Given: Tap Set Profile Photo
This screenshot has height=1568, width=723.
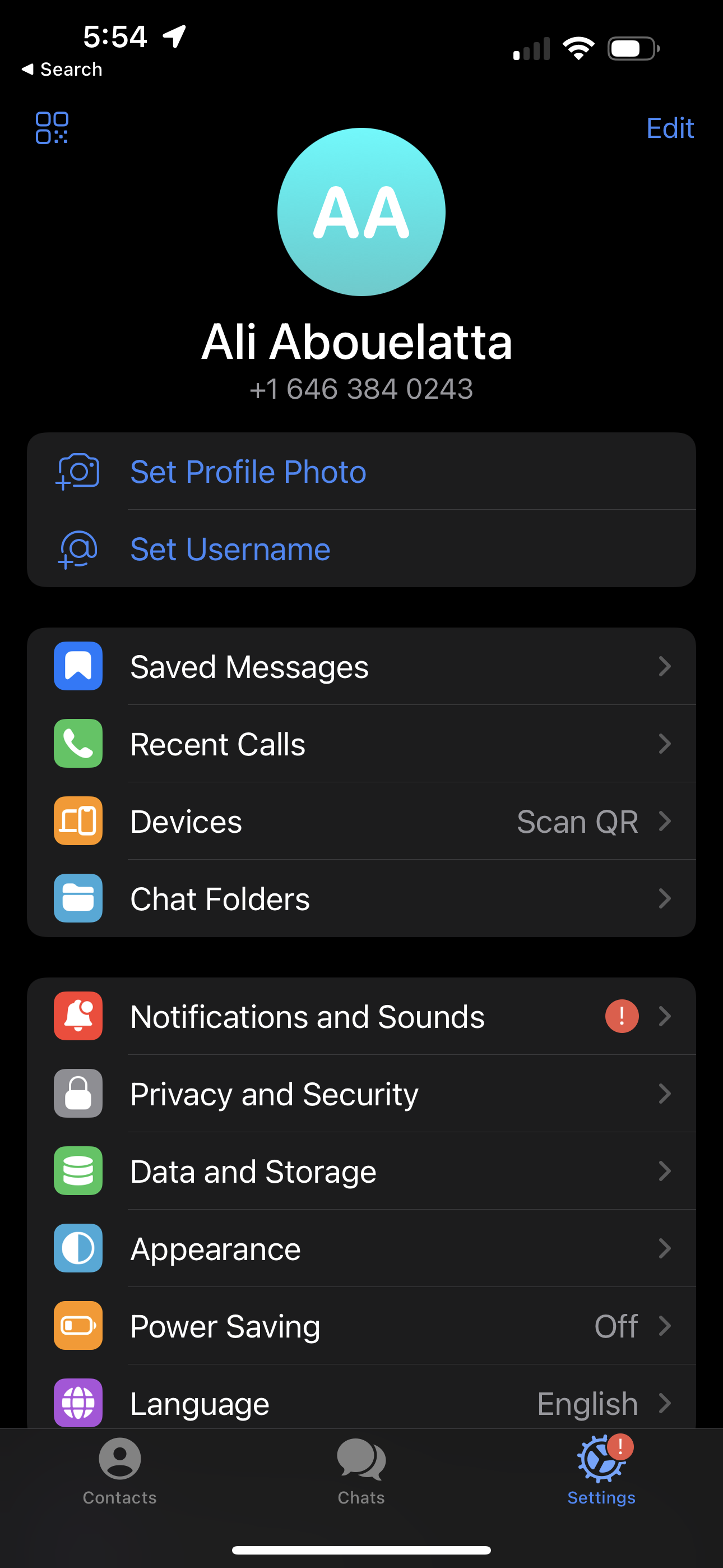Looking at the screenshot, I should (x=247, y=472).
